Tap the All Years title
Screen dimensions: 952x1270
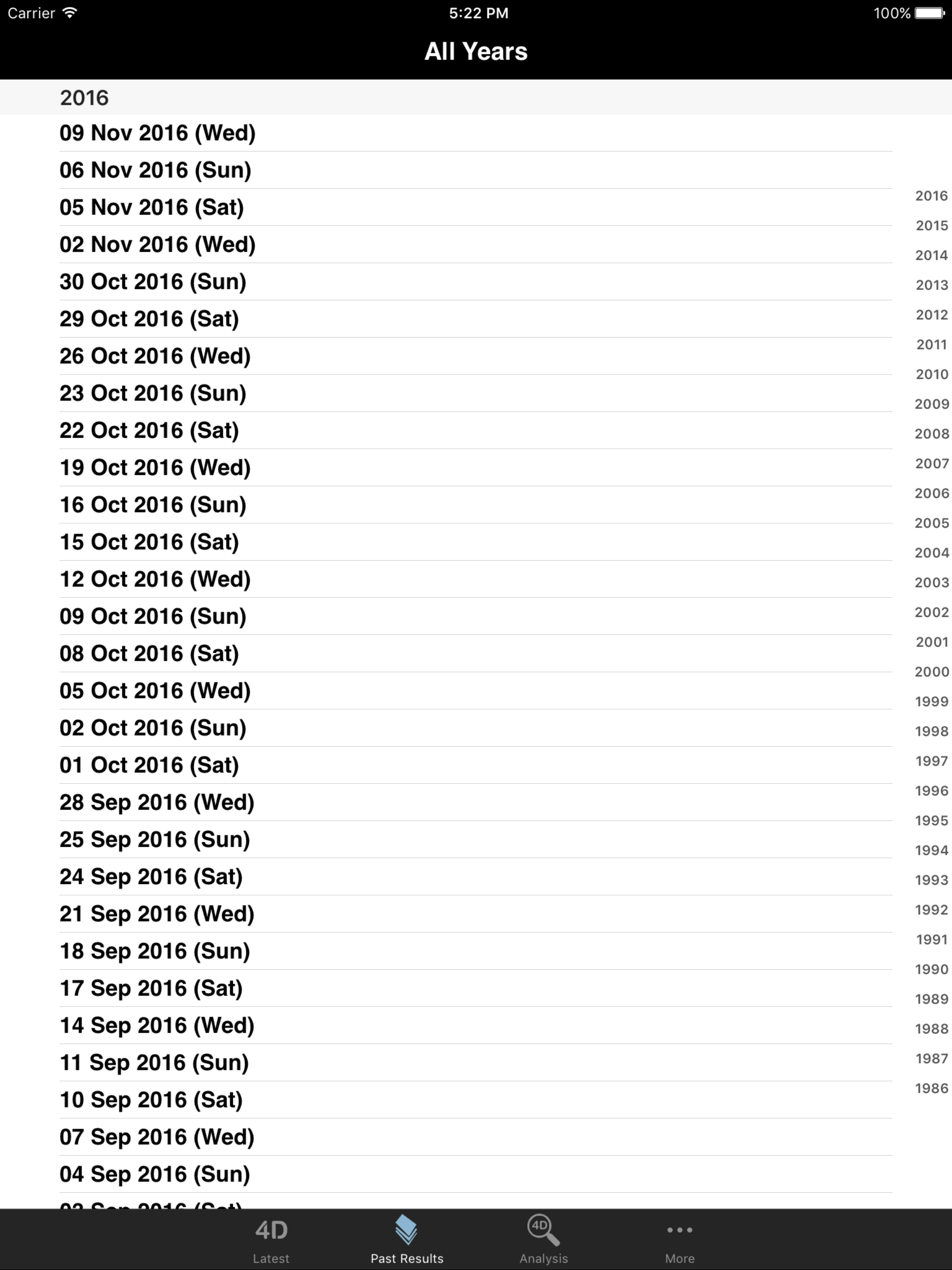pos(476,51)
